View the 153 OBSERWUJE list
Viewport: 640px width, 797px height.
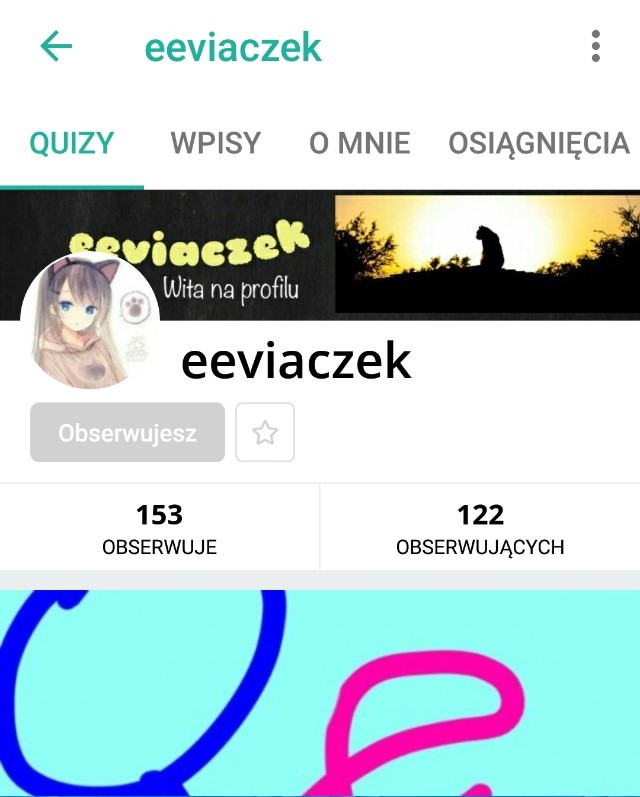click(160, 528)
